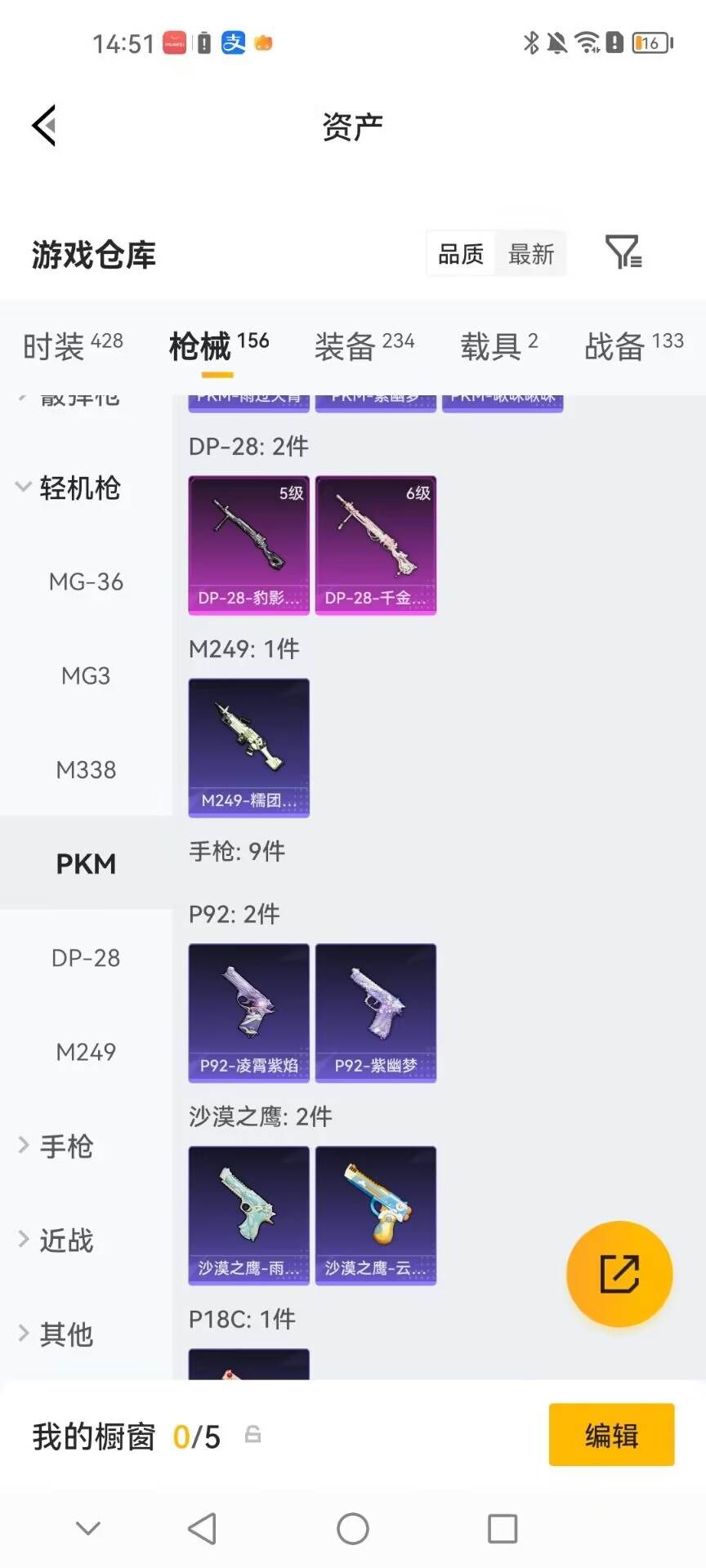706x1568 pixels.
Task: Tap the system home button
Action: coord(353,1528)
